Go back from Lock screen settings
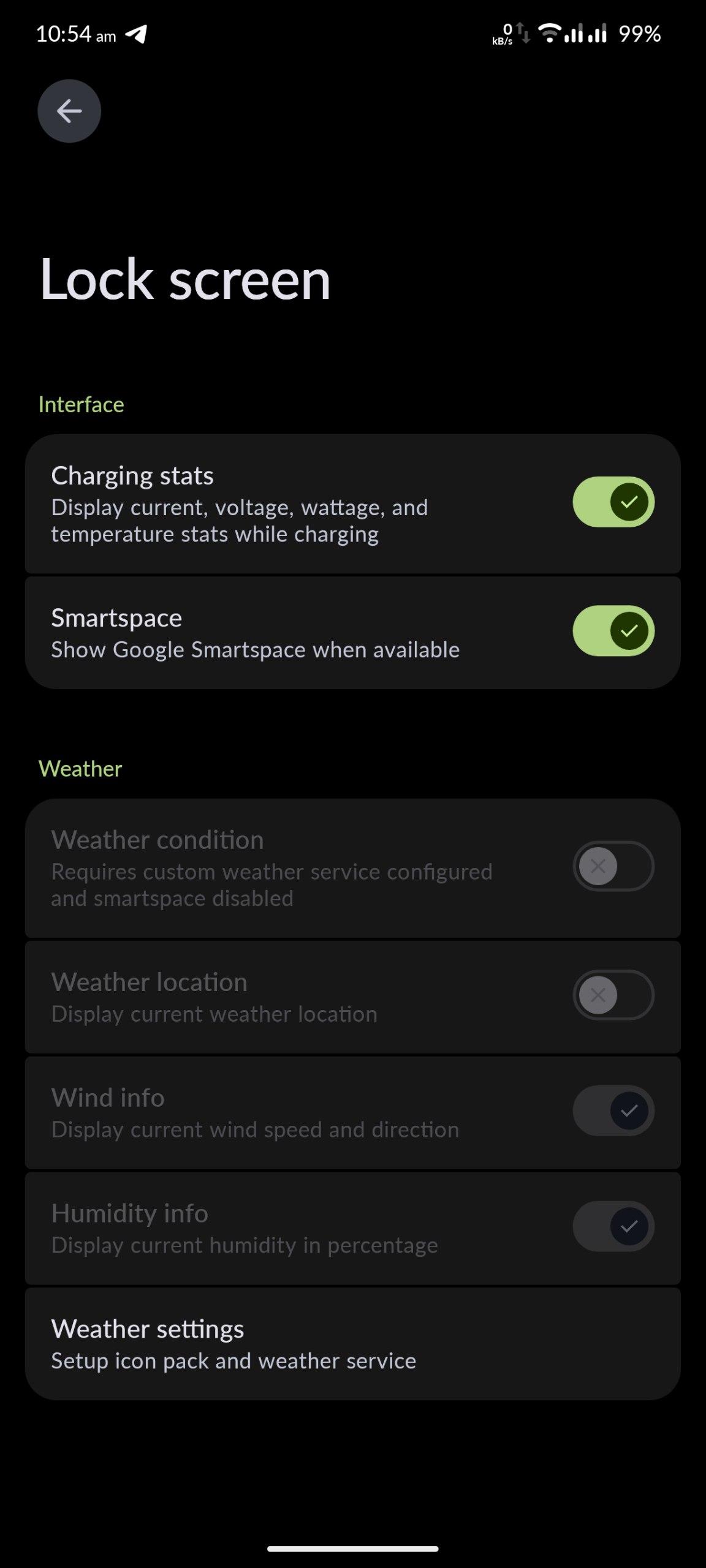The image size is (706, 1568). (69, 111)
